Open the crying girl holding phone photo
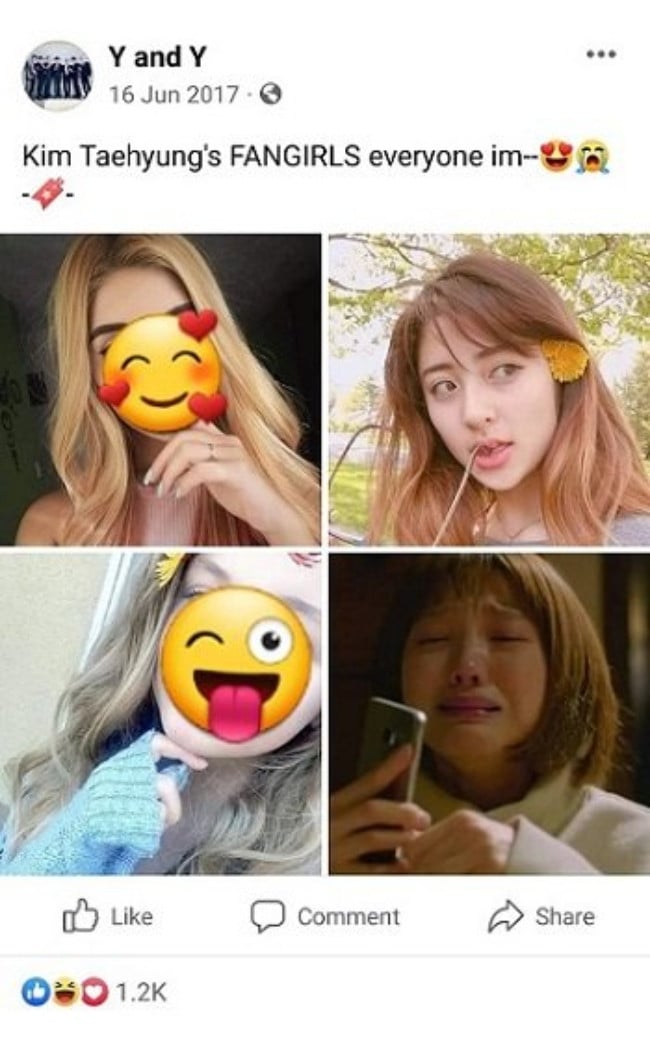Screen dimensions: 650x1049 click(x=489, y=713)
